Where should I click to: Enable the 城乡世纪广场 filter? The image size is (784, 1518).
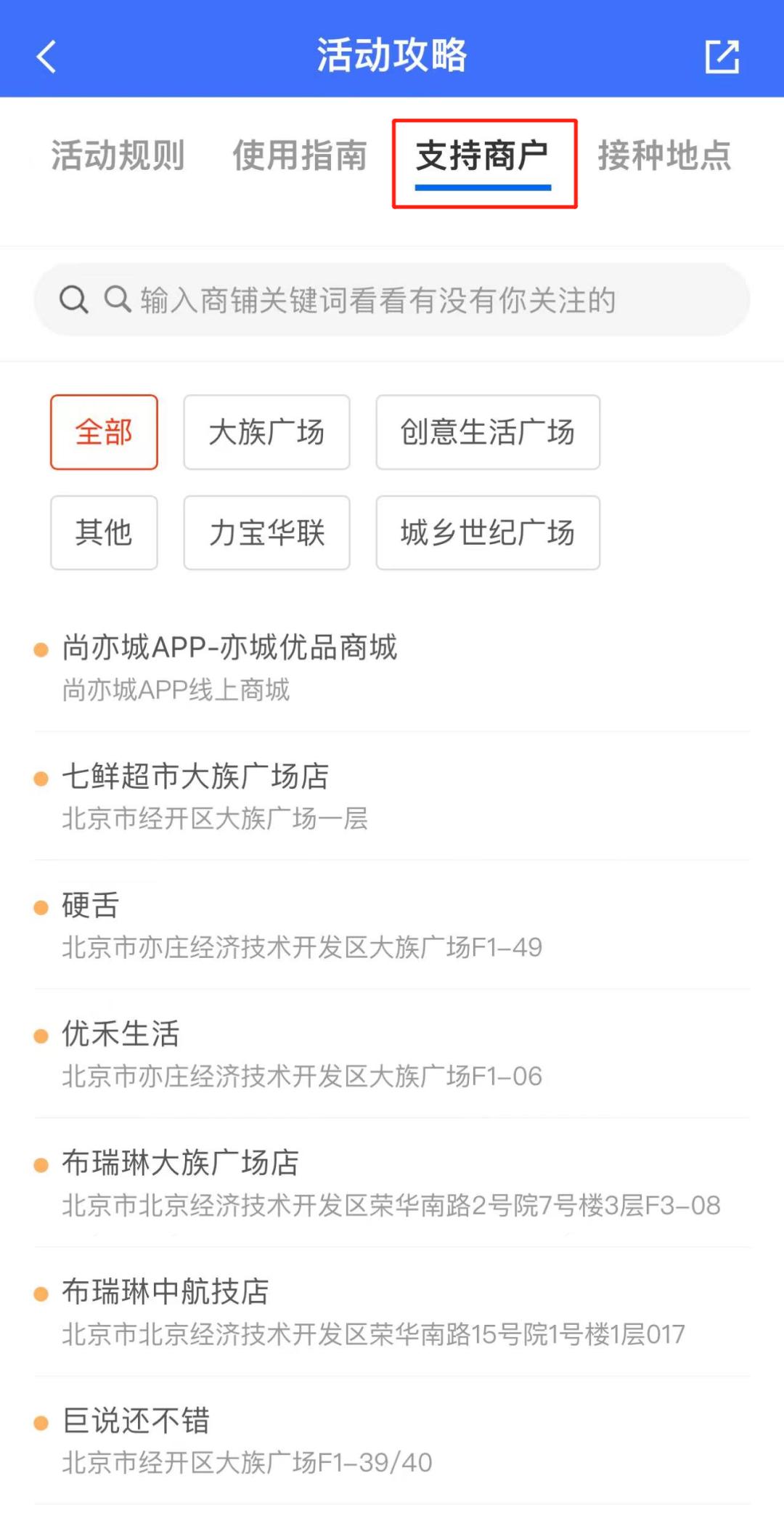487,534
